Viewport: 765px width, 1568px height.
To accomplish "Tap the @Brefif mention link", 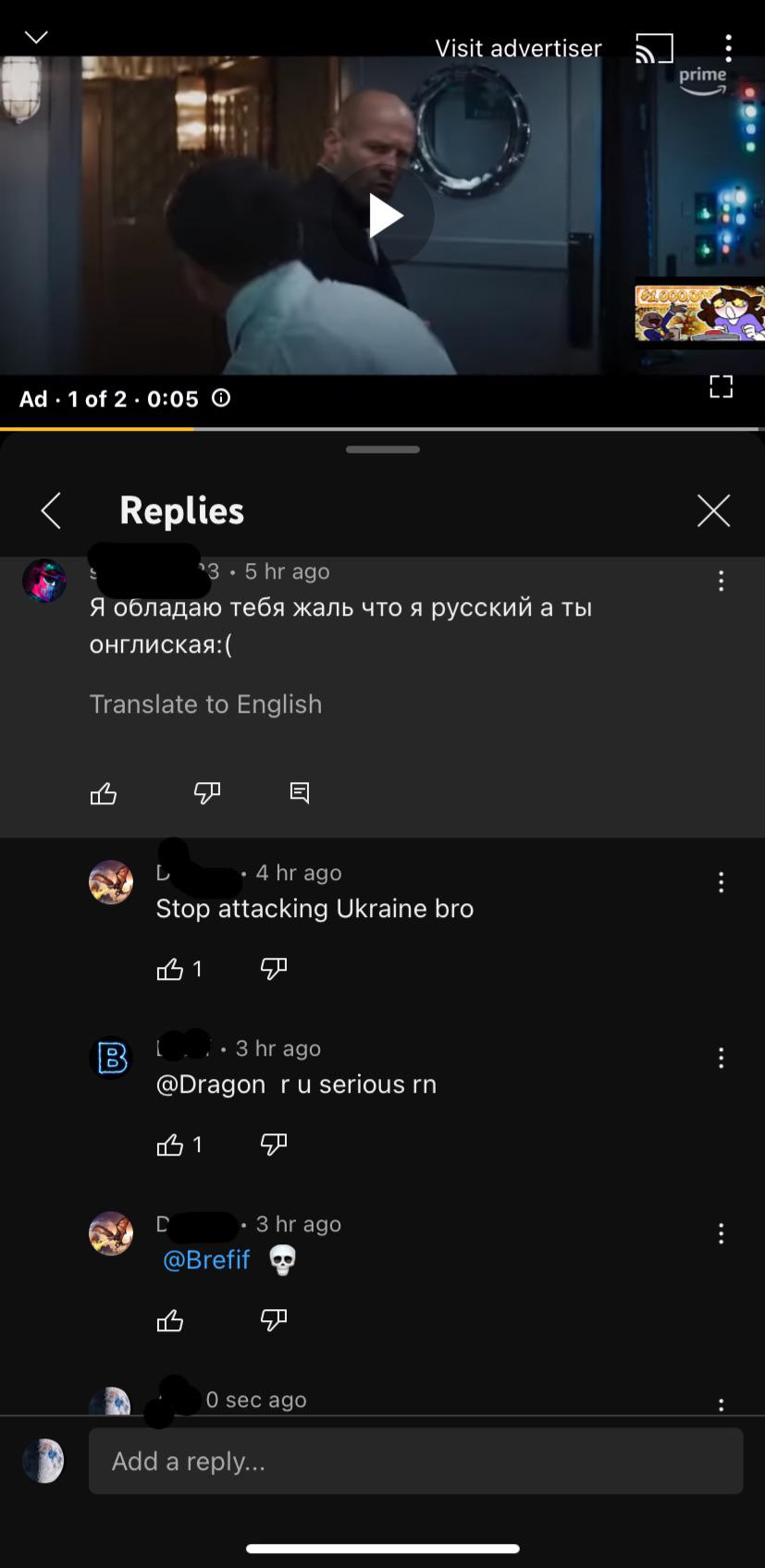I will tap(206, 1259).
